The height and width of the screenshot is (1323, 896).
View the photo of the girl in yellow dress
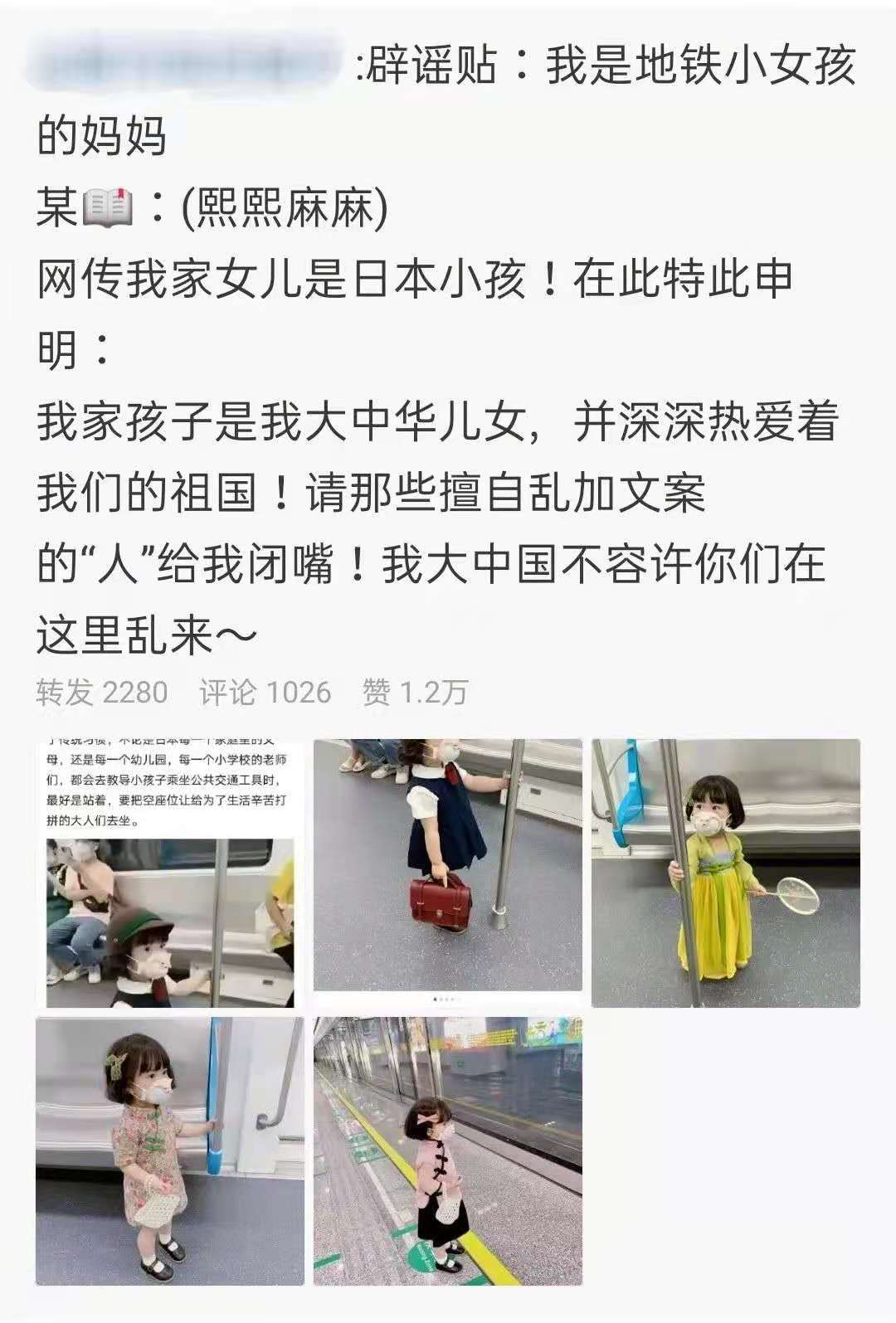tap(725, 873)
